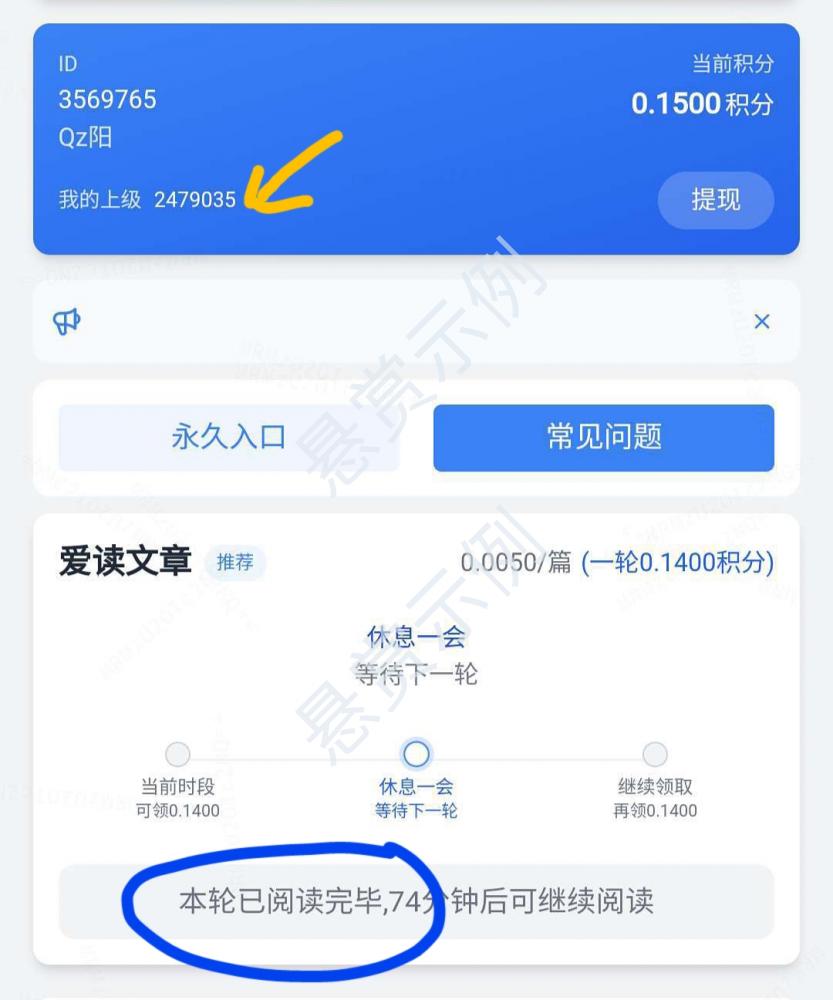Image resolution: width=833 pixels, height=1000 pixels.
Task: Open 永久入口
Action: click(x=228, y=437)
